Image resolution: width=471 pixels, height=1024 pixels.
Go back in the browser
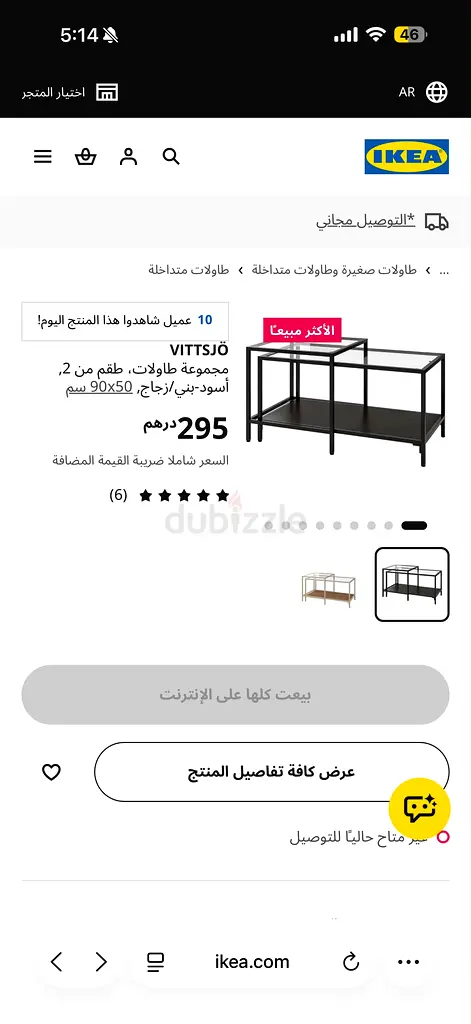click(x=57, y=962)
